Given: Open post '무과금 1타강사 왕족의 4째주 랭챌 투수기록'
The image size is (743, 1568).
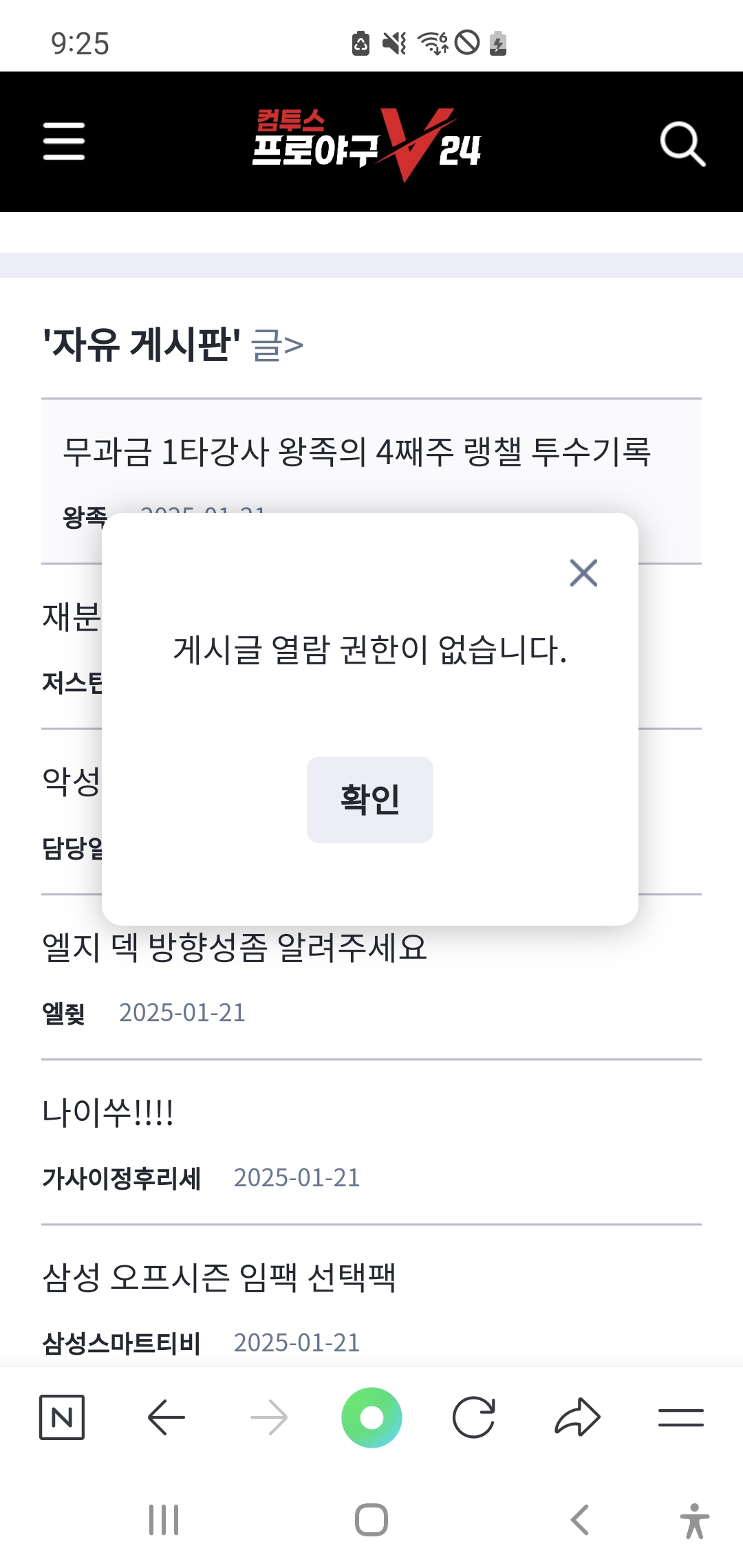Looking at the screenshot, I should pyautogui.click(x=356, y=452).
